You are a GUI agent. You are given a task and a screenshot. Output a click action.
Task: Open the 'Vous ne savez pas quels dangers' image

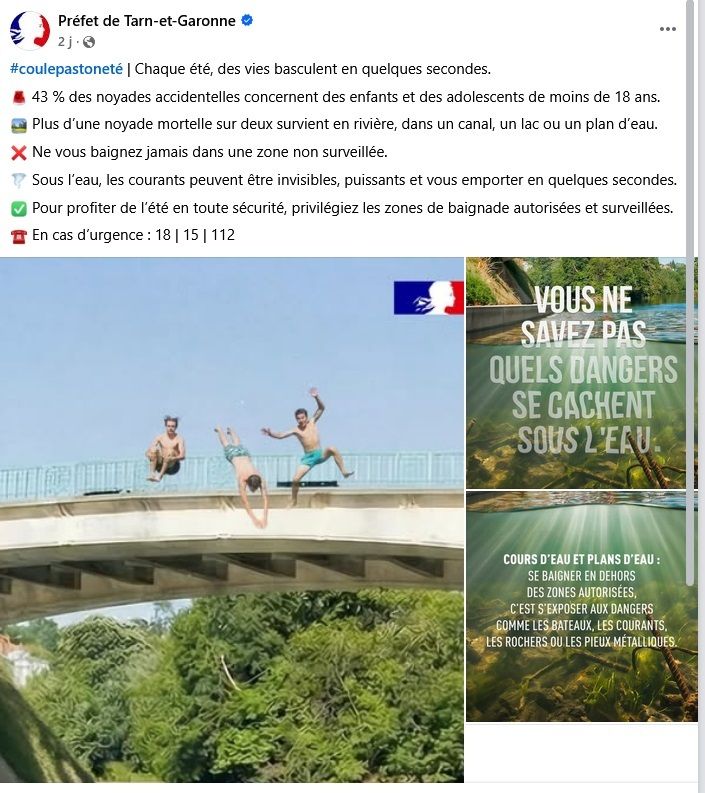(576, 373)
